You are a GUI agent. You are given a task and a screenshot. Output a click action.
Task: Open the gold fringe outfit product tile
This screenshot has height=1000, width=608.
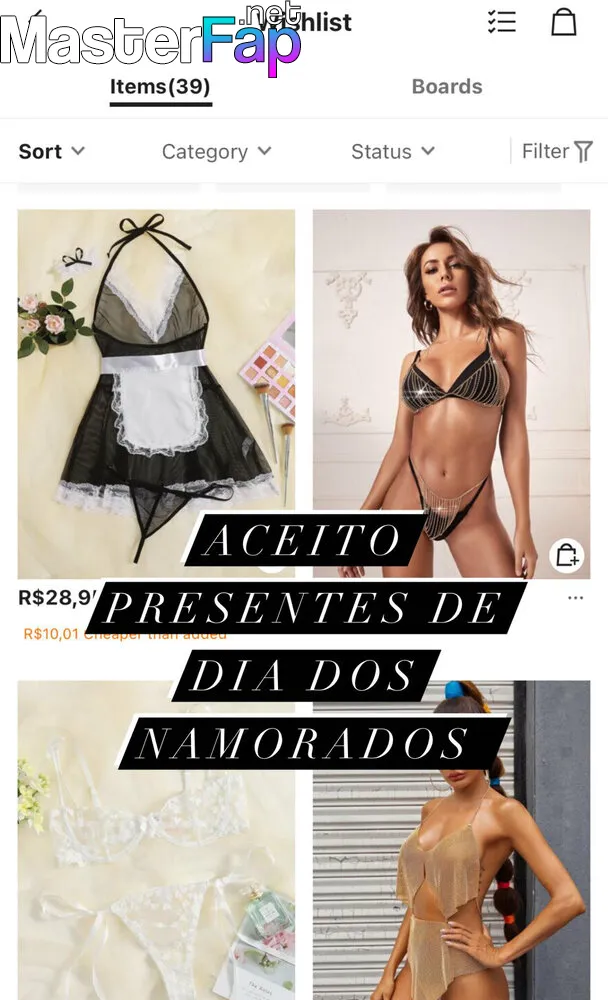[x=451, y=840]
